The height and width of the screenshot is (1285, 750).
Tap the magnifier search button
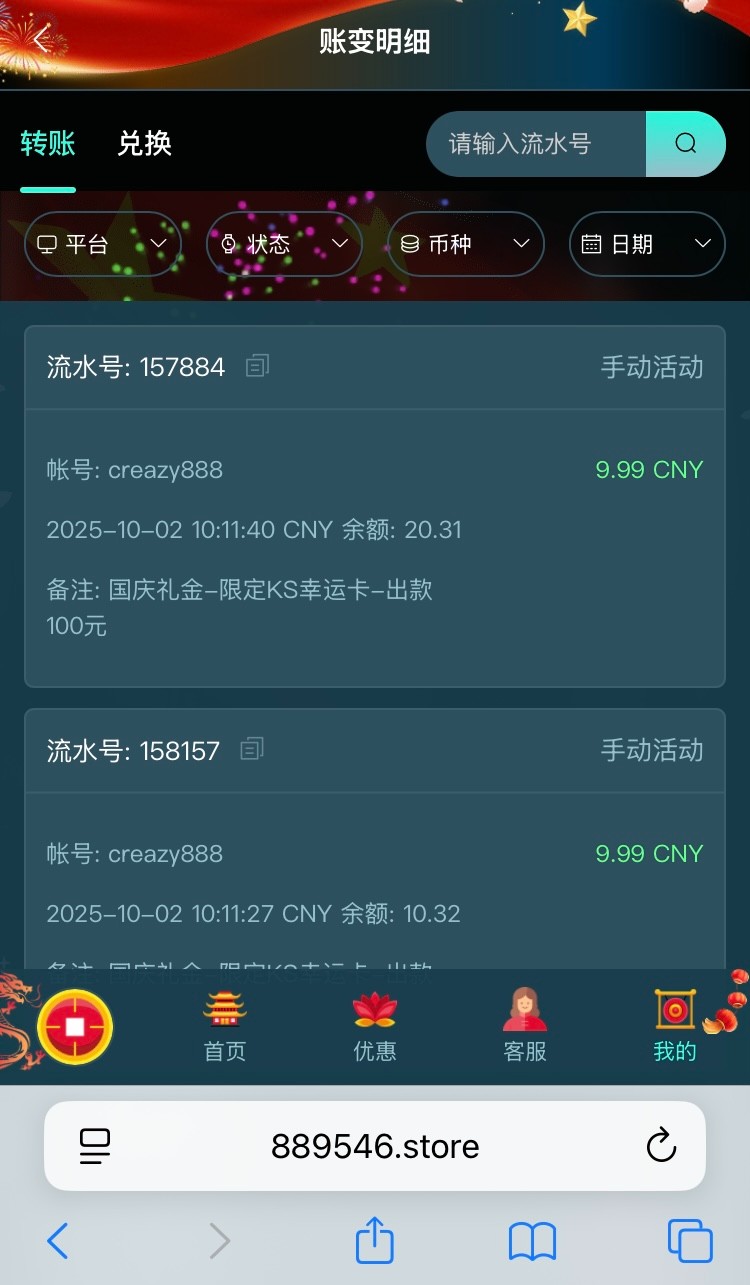pyautogui.click(x=686, y=144)
